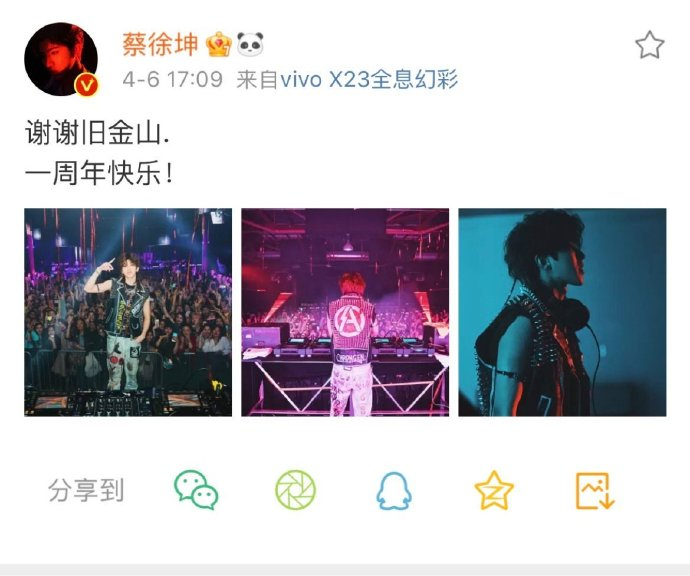
Task: Open the first photo of the crowd
Action: click(x=128, y=312)
